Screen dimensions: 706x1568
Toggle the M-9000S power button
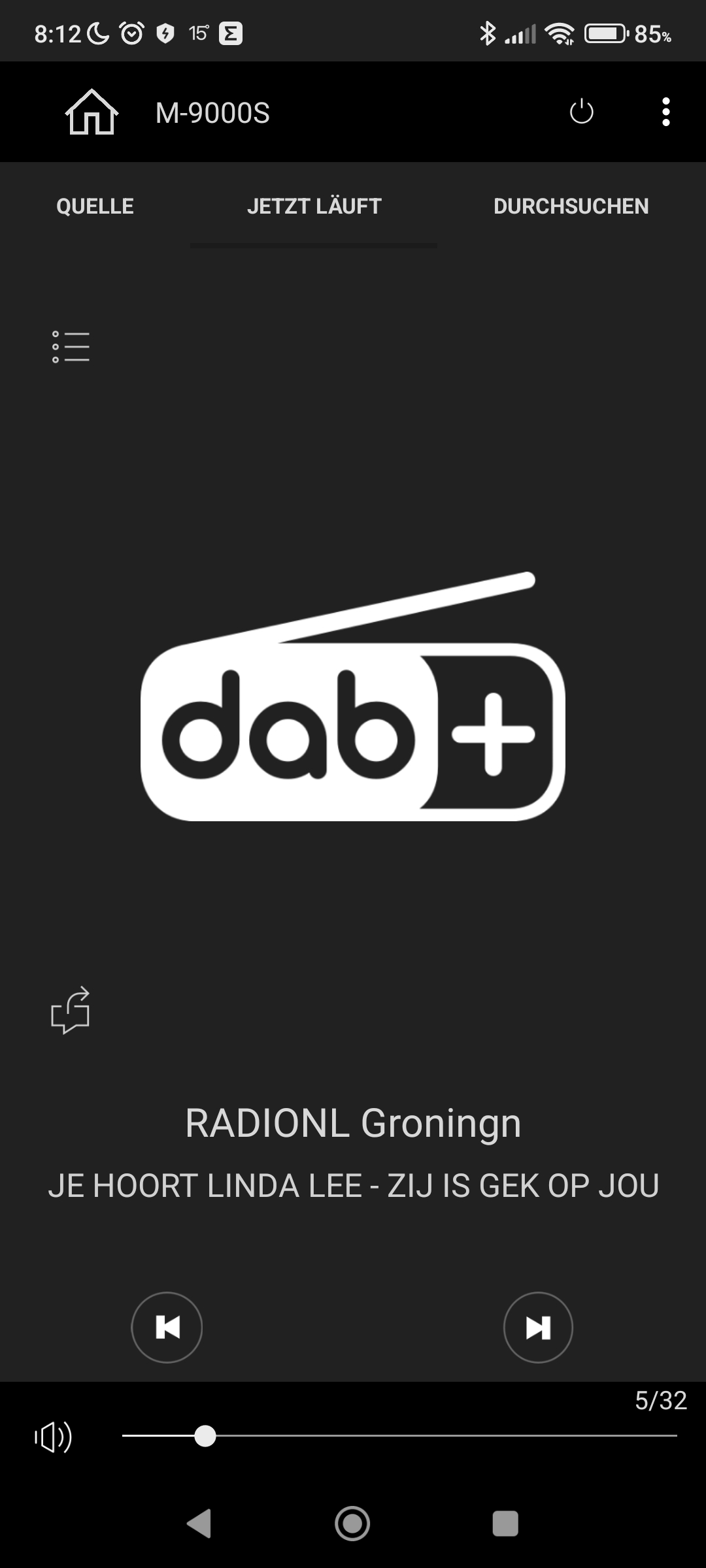(581, 112)
